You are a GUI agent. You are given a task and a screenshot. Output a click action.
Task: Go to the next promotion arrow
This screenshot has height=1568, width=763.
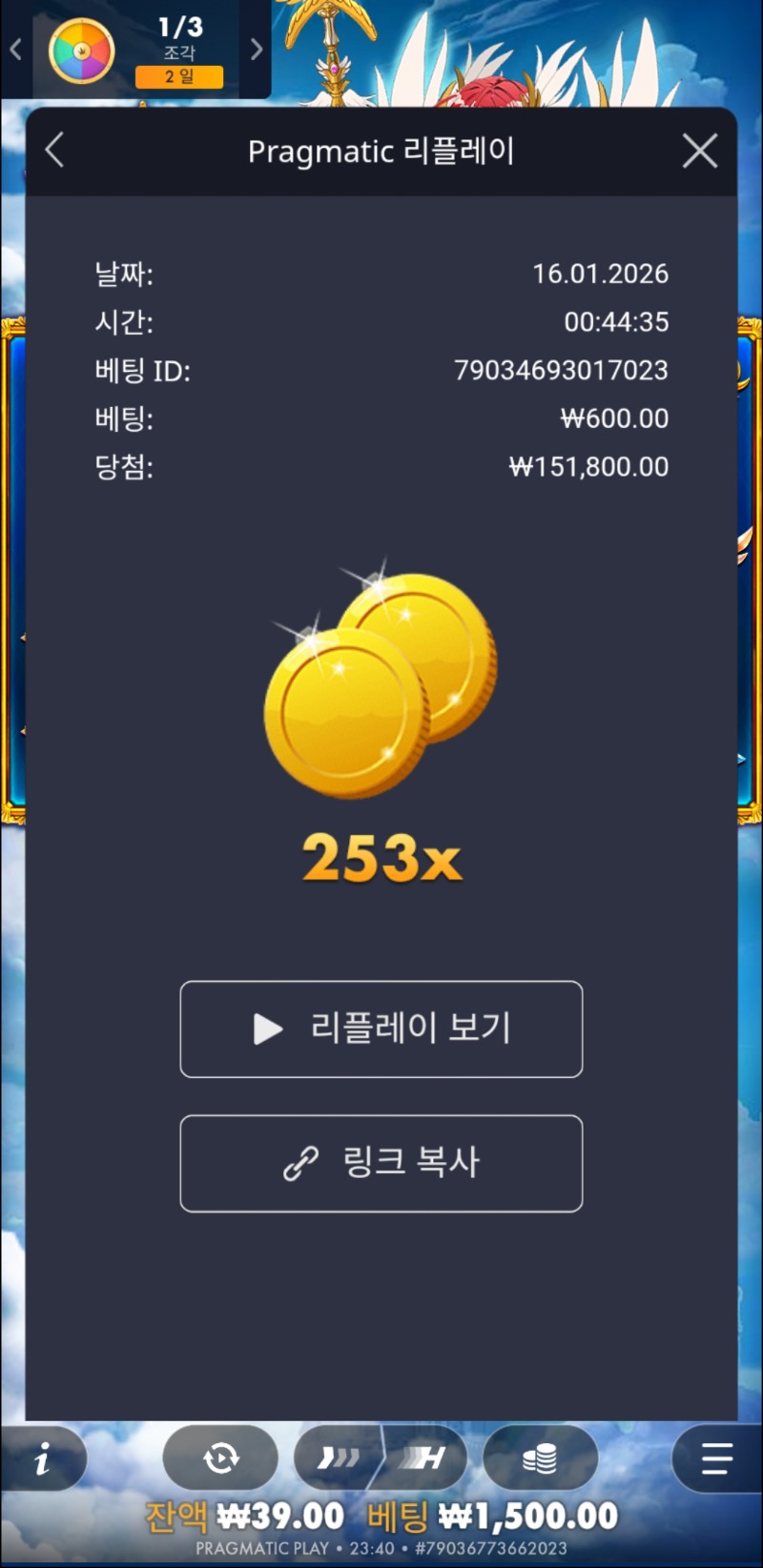tap(256, 50)
